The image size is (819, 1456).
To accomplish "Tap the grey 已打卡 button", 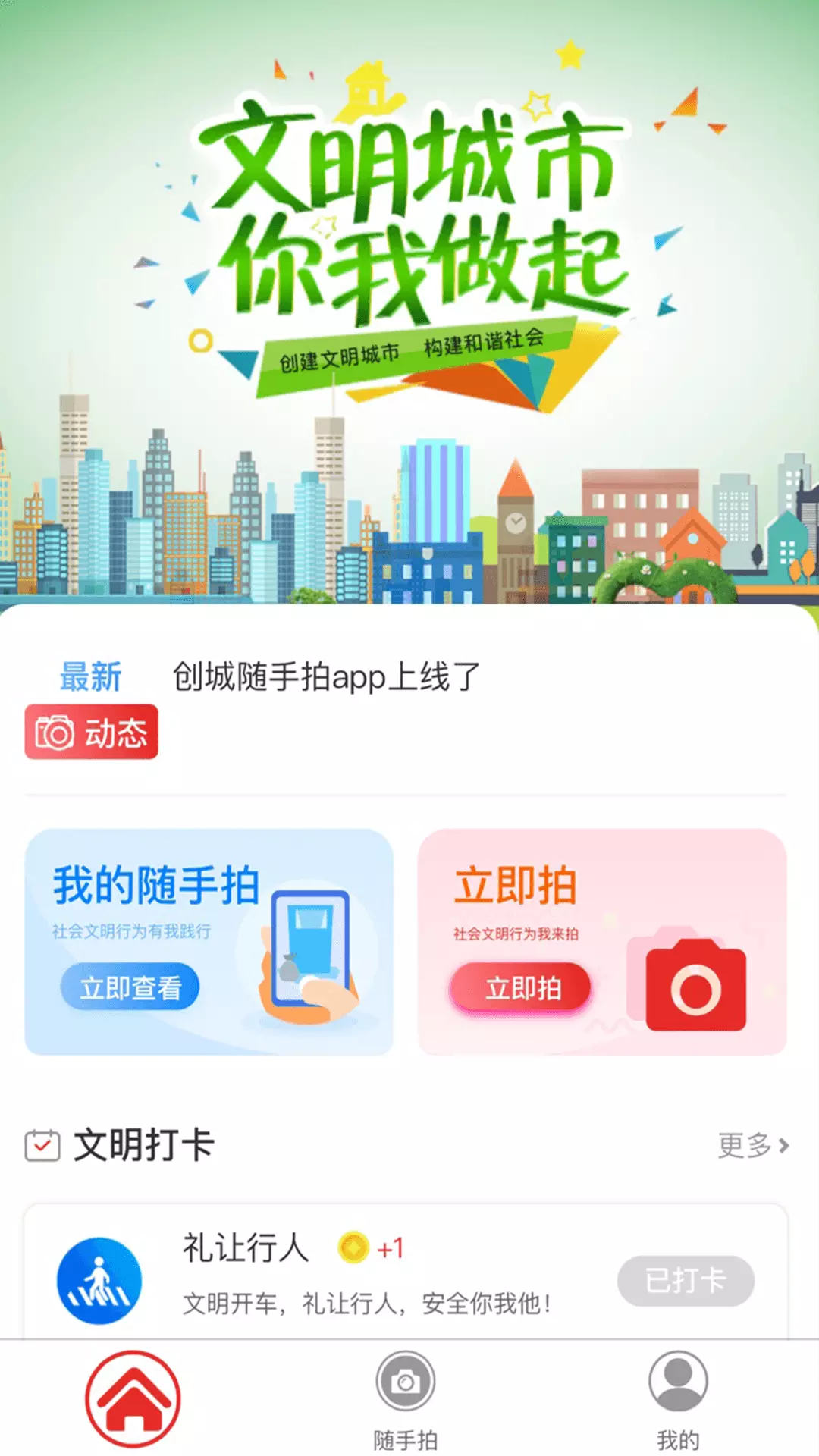I will [686, 1281].
